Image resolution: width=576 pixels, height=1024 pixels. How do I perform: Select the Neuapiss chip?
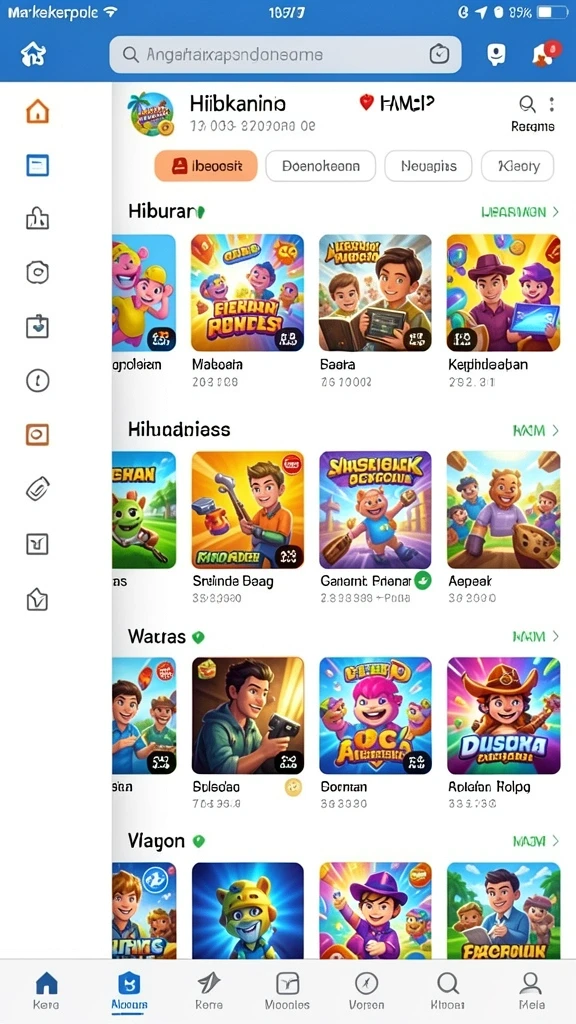[x=428, y=166]
